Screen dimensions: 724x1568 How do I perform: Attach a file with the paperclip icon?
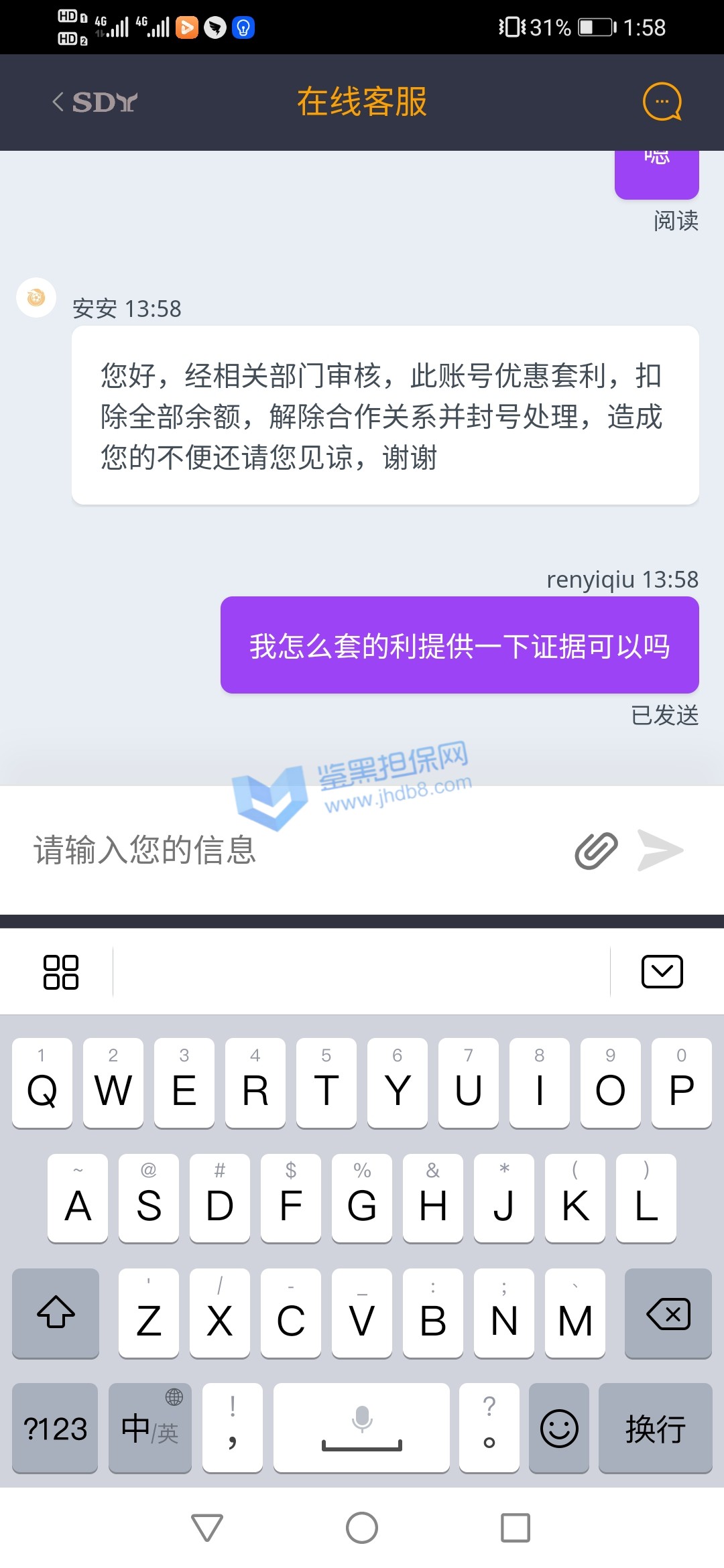(596, 850)
